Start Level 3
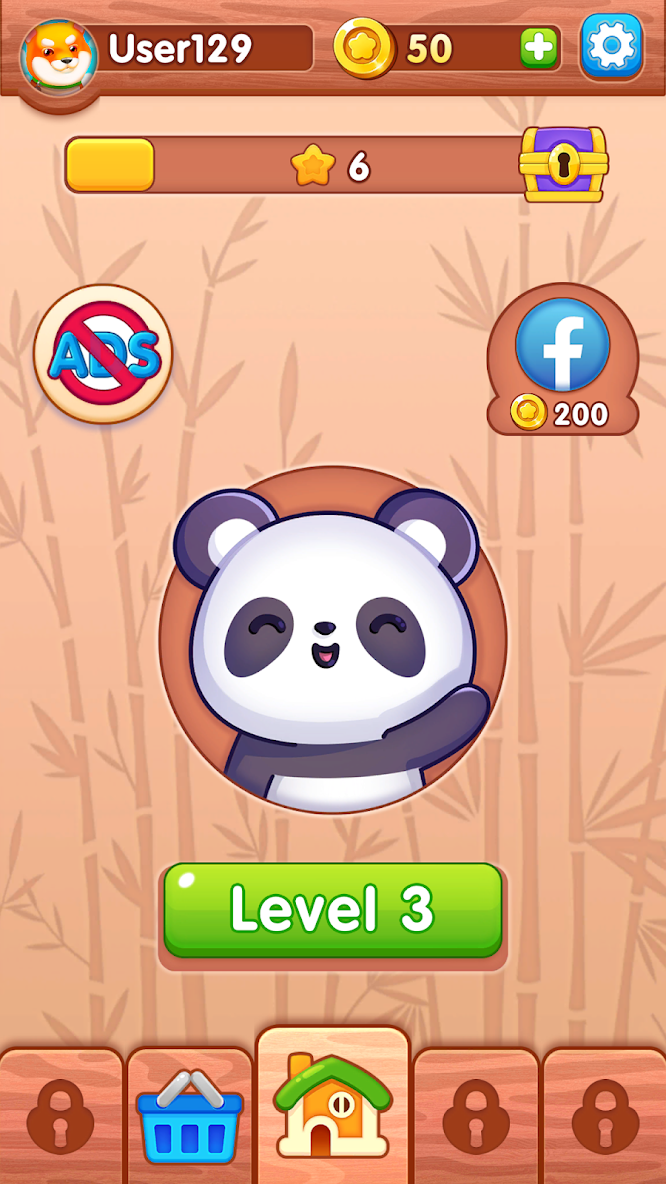This screenshot has height=1184, width=666. (x=333, y=909)
